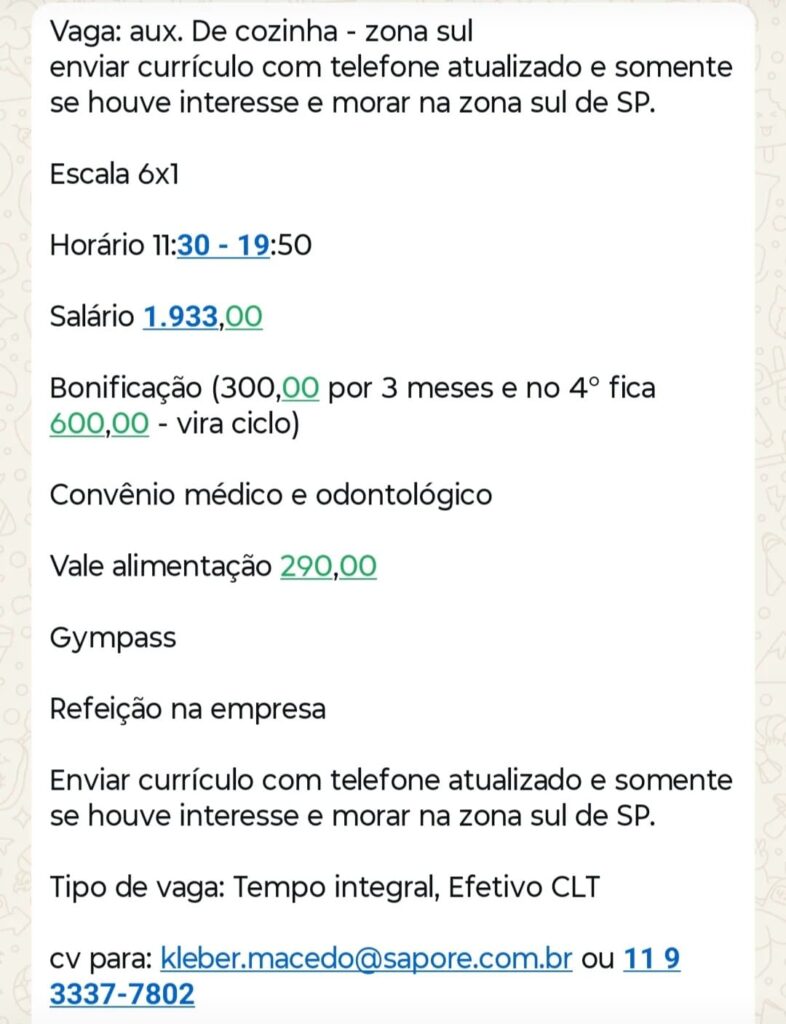Tap the phone number 11 9 3337-7802

click(x=122, y=994)
